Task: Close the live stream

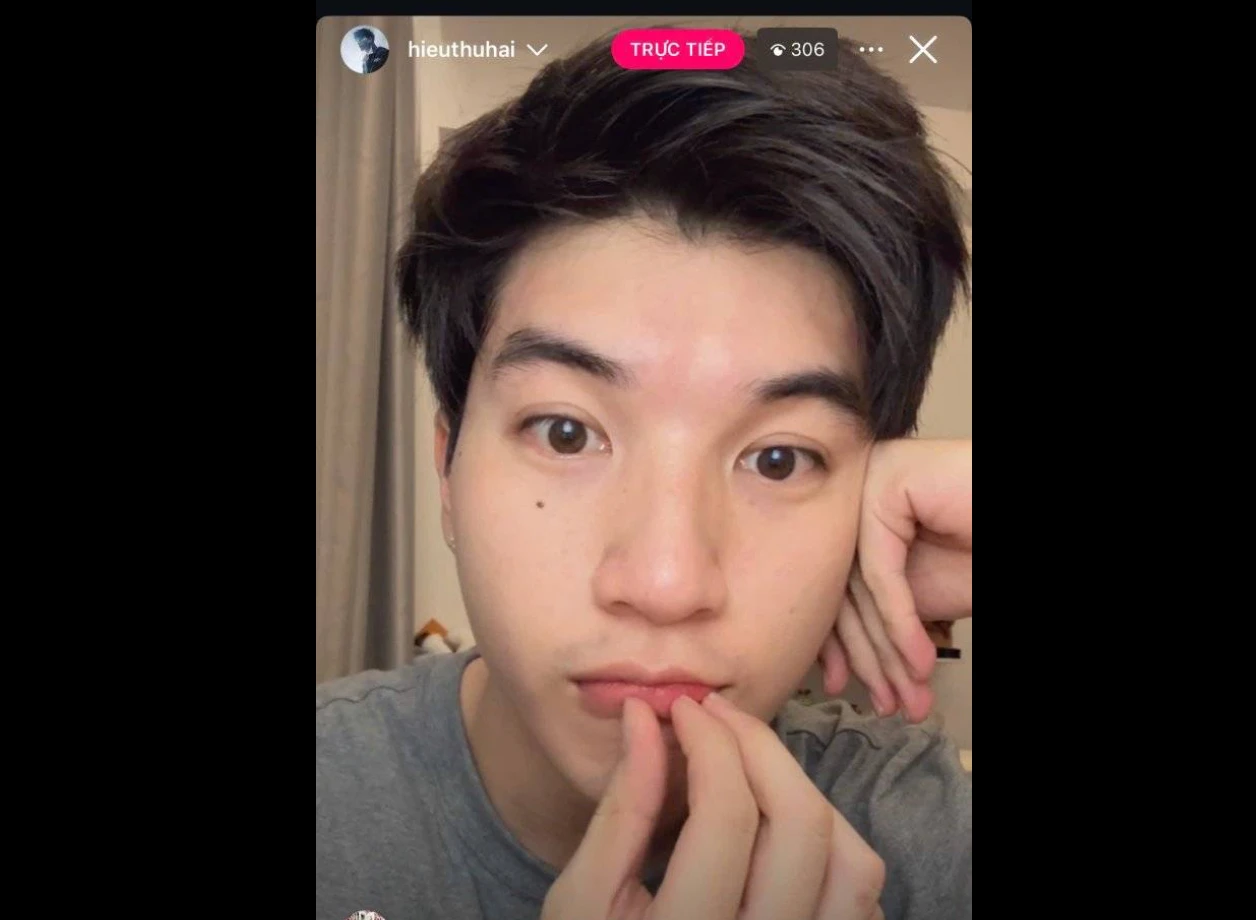Action: coord(922,50)
